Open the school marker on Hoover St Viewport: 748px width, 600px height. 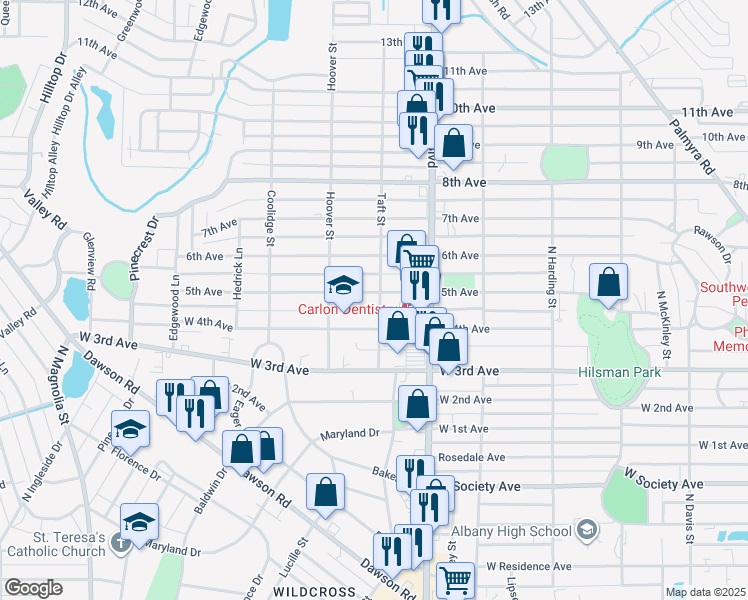342,286
